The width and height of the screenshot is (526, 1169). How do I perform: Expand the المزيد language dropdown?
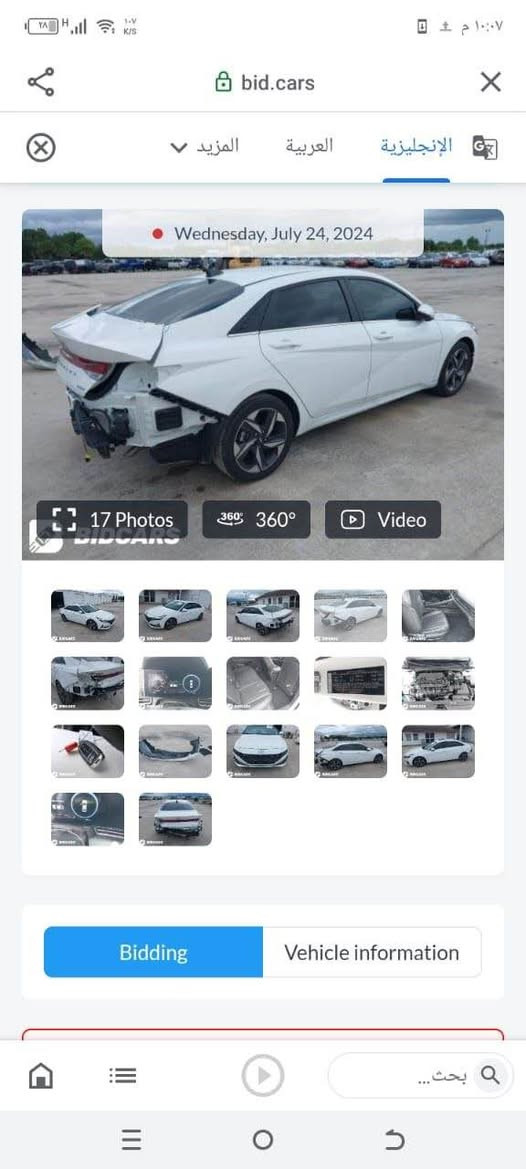(x=205, y=146)
